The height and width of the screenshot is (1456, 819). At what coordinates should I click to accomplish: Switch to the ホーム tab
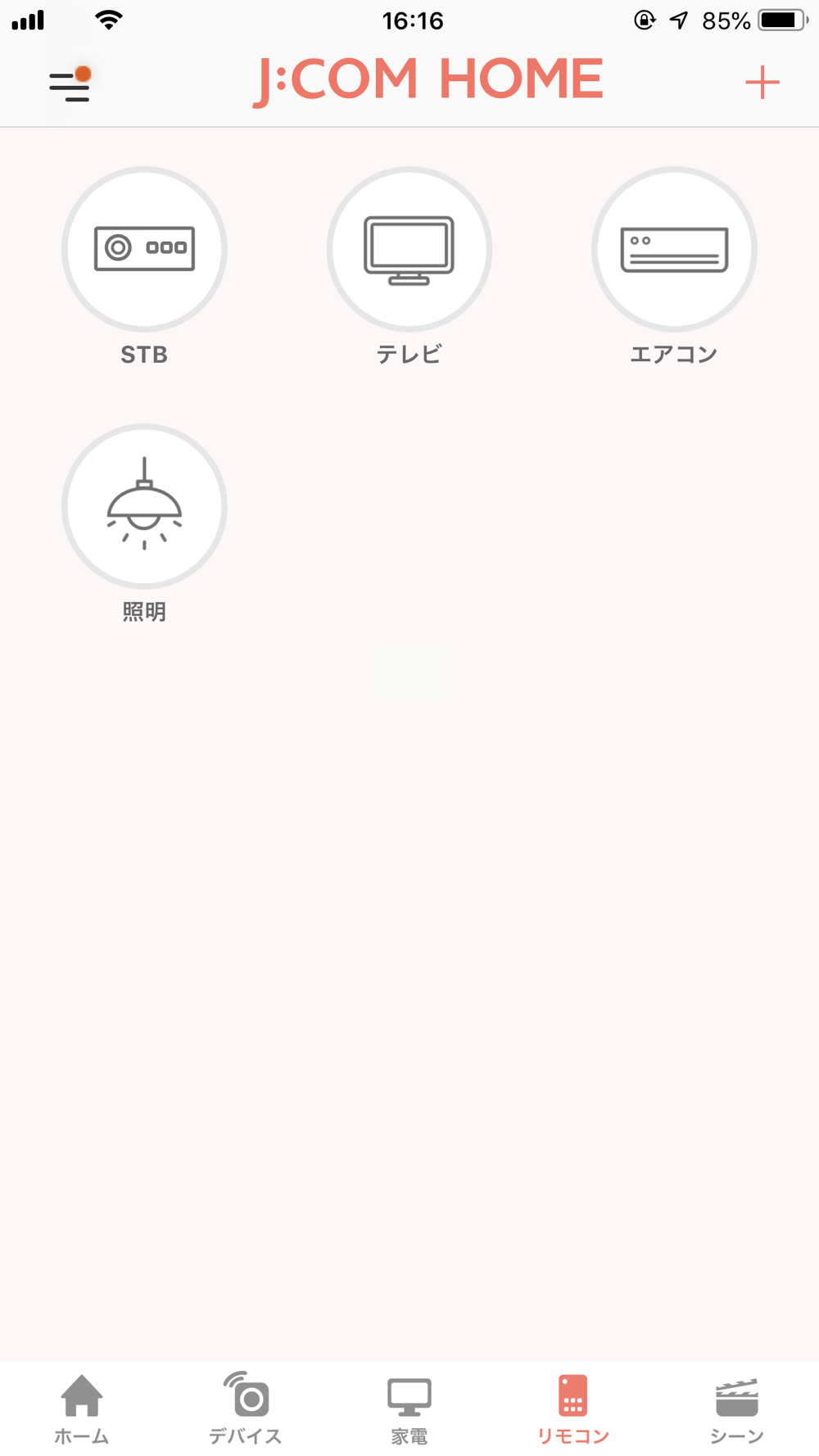[82, 1409]
